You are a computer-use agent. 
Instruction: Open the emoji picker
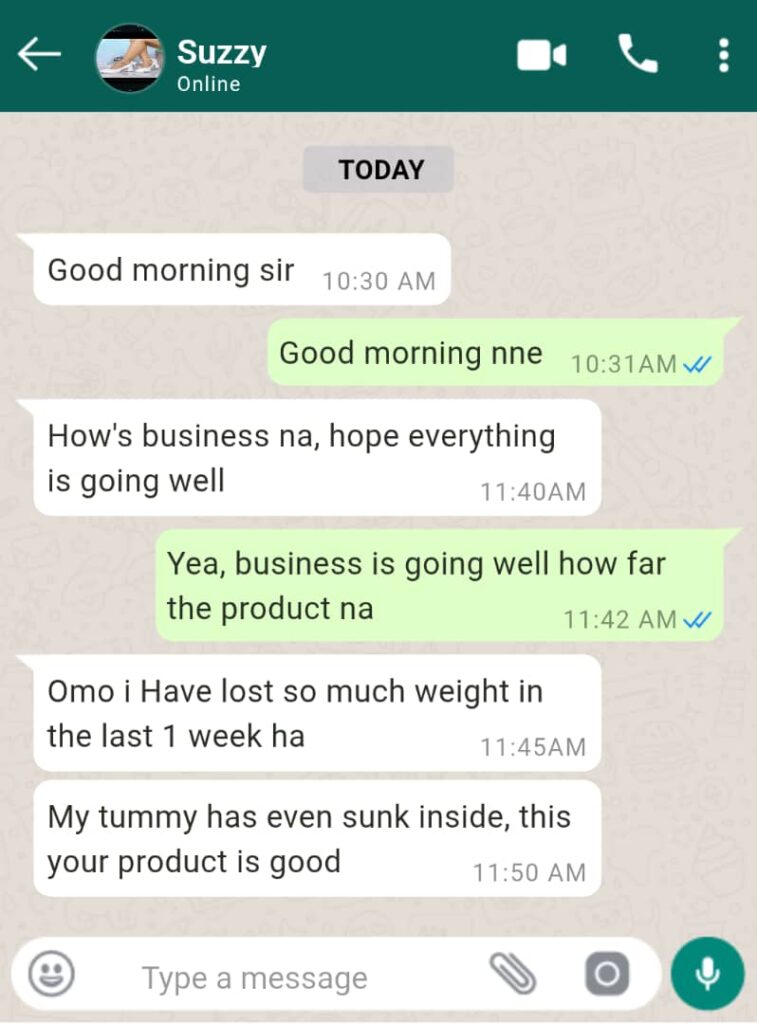pos(51,974)
